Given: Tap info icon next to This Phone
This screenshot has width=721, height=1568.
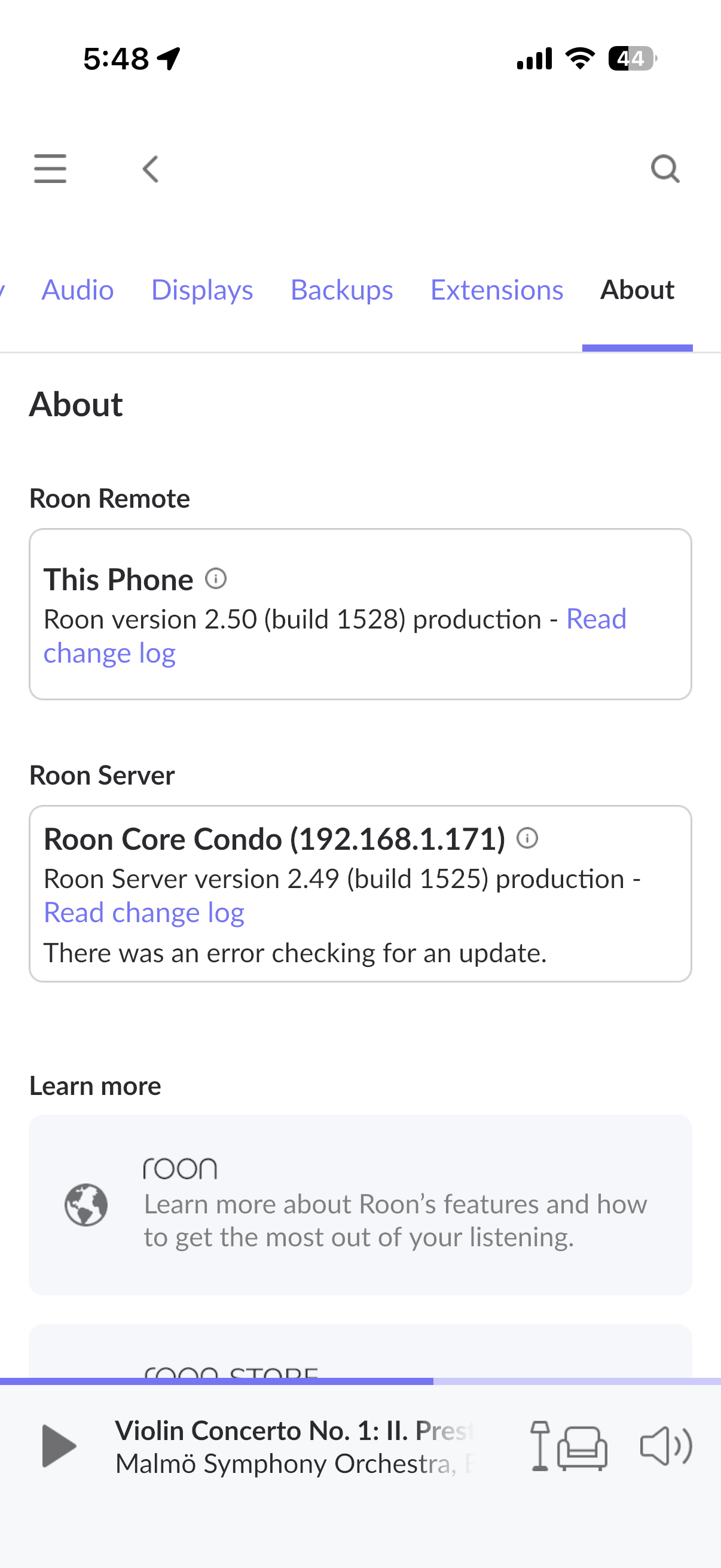Looking at the screenshot, I should pyautogui.click(x=215, y=578).
